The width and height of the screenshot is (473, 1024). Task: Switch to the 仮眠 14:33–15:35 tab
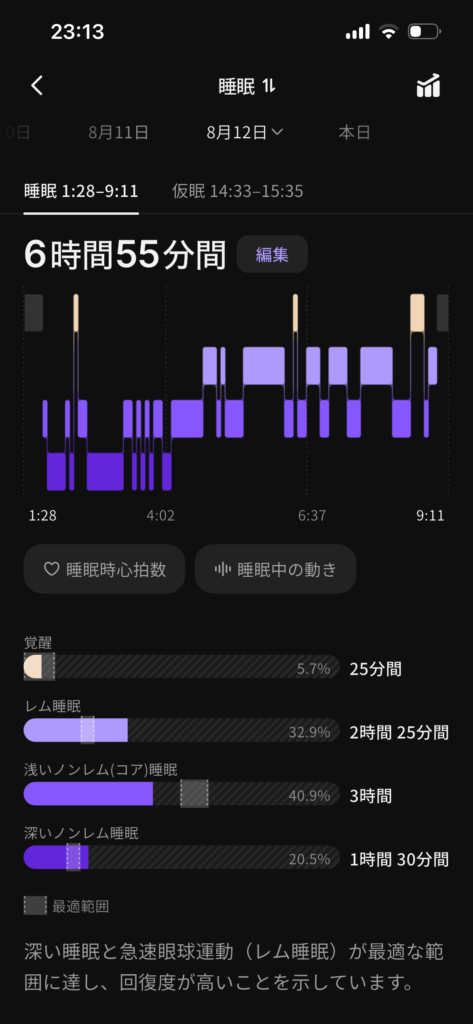pyautogui.click(x=237, y=191)
